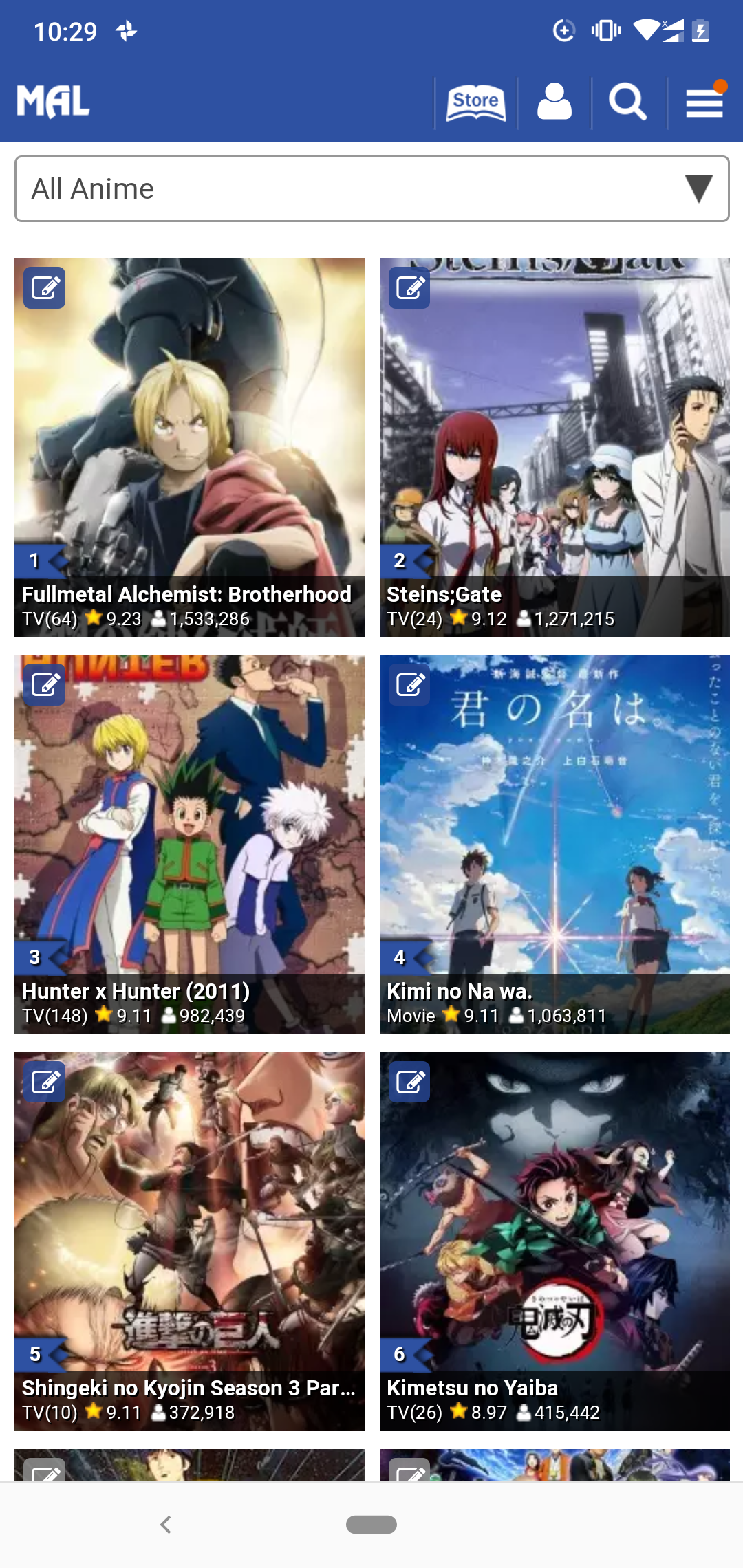
Task: Tap the system back arrow
Action: pyautogui.click(x=165, y=1525)
